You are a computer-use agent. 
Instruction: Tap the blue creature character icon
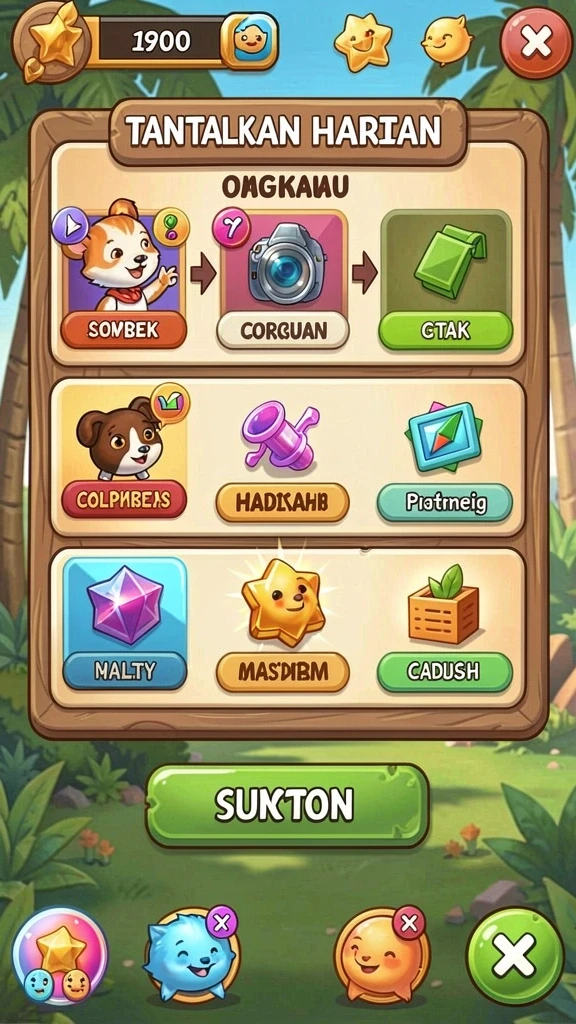coord(191,957)
